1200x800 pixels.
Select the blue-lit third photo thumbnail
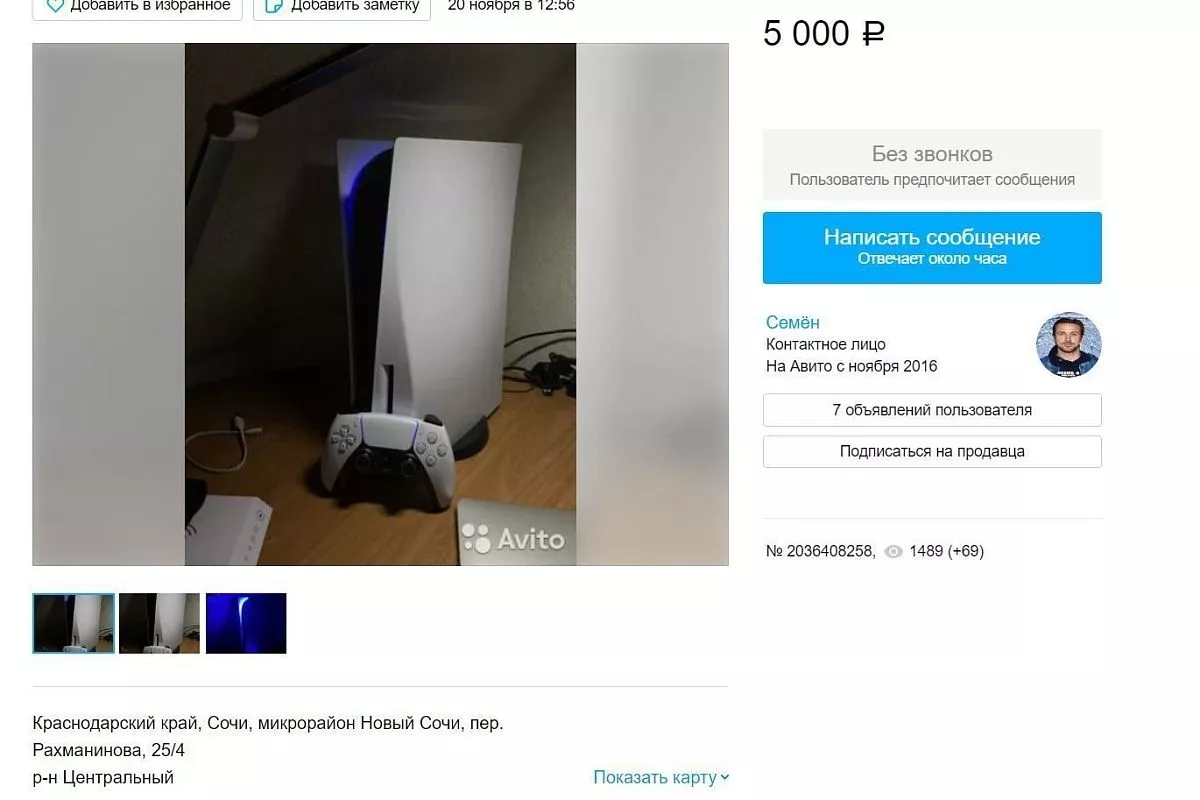(x=246, y=623)
